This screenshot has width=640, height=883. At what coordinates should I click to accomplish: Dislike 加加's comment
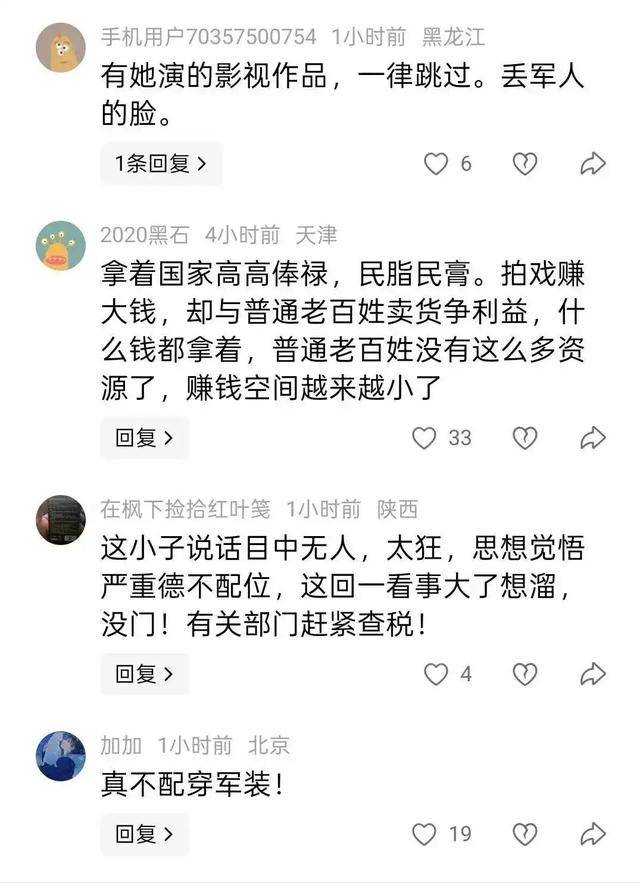(525, 834)
